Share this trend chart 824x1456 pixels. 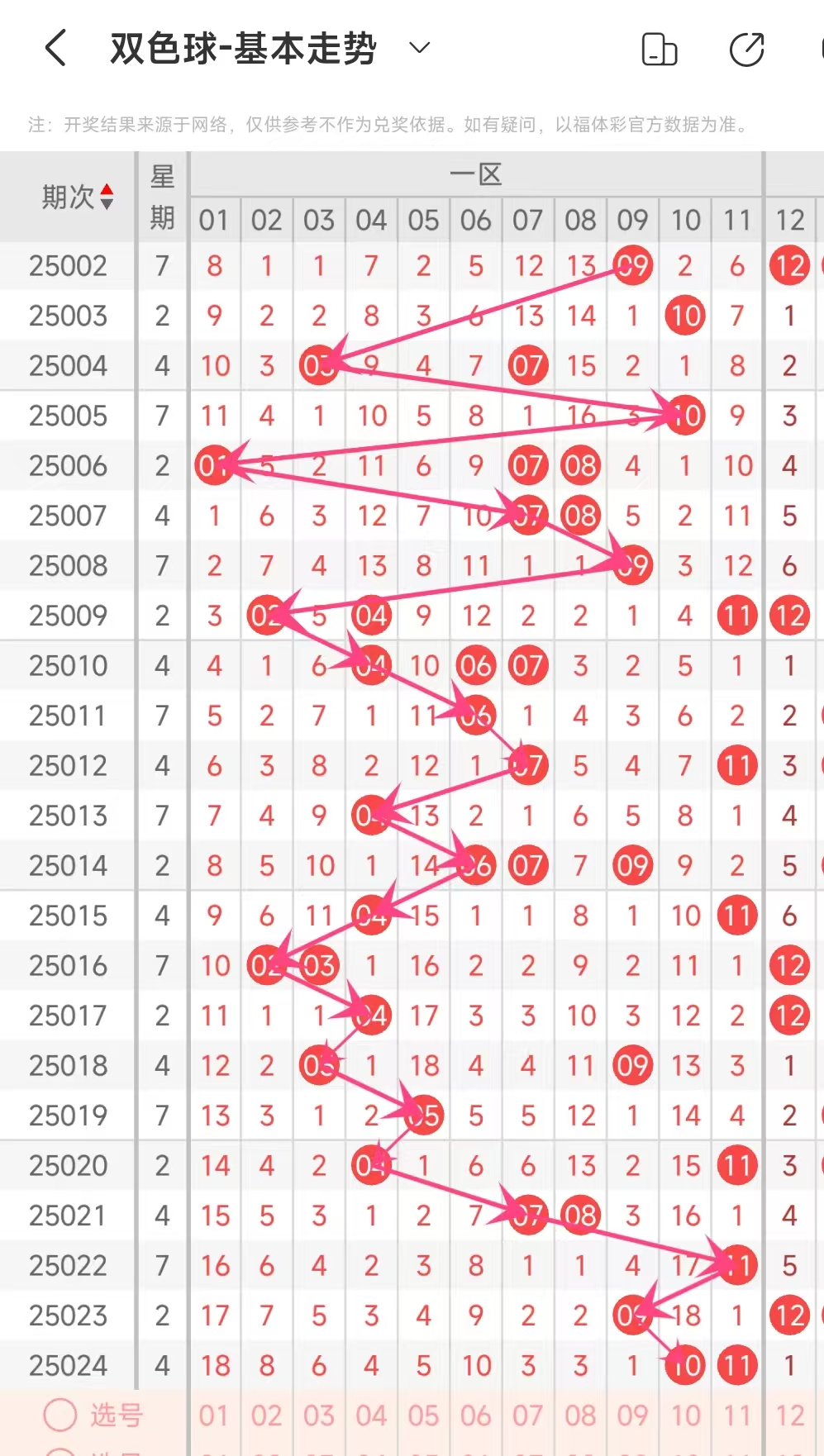(x=746, y=50)
